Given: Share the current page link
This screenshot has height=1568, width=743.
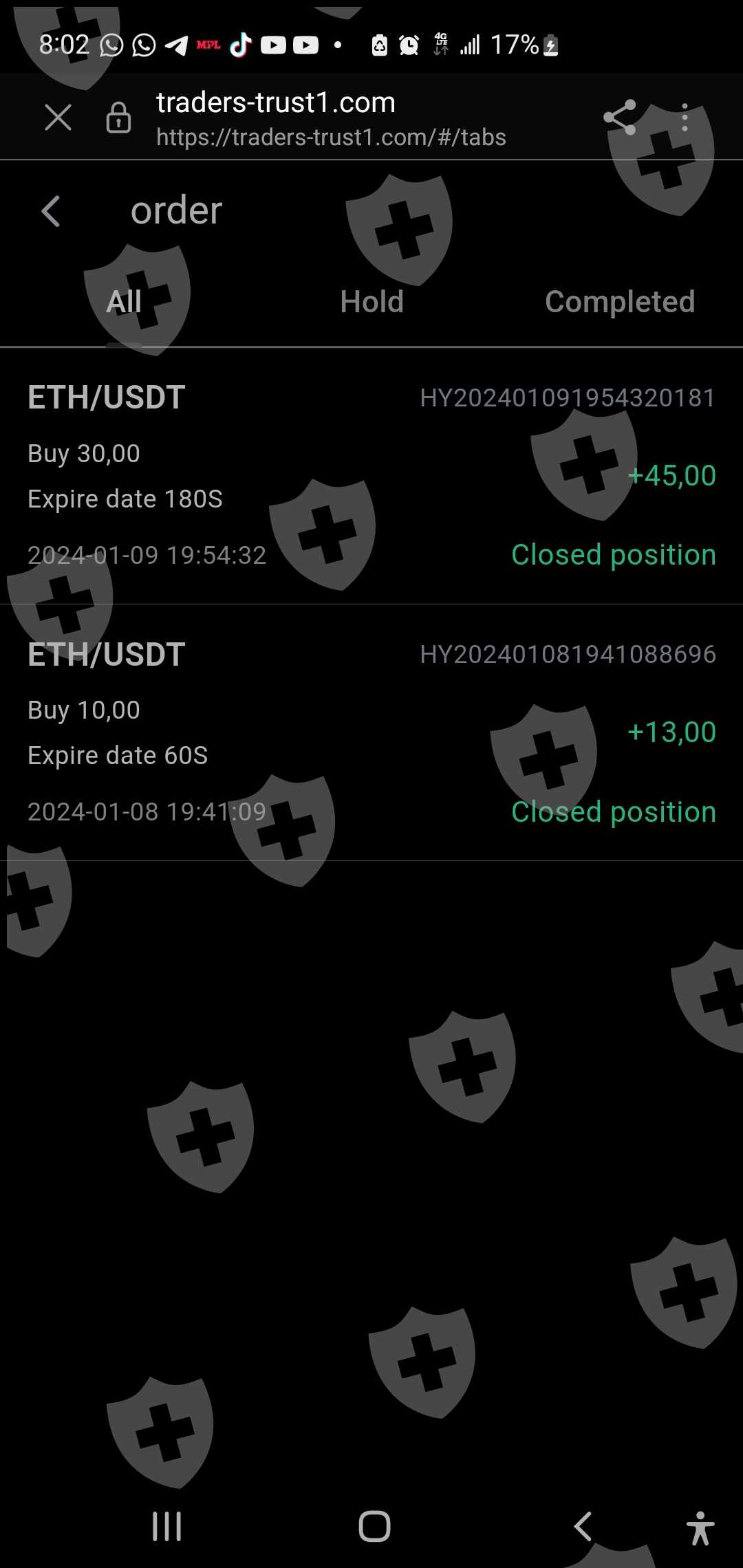Looking at the screenshot, I should pyautogui.click(x=619, y=118).
